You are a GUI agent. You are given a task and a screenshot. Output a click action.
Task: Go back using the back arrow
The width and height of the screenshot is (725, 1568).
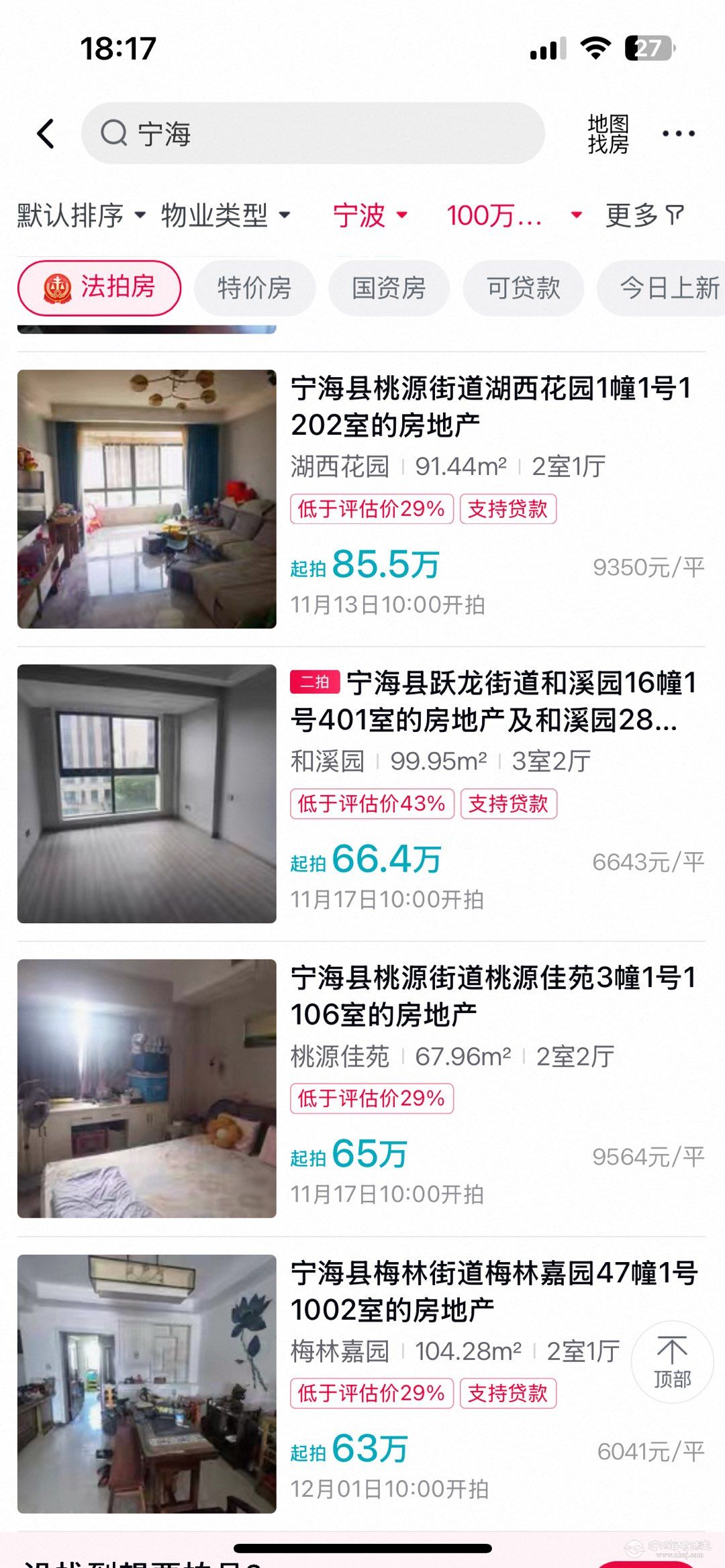tap(46, 134)
